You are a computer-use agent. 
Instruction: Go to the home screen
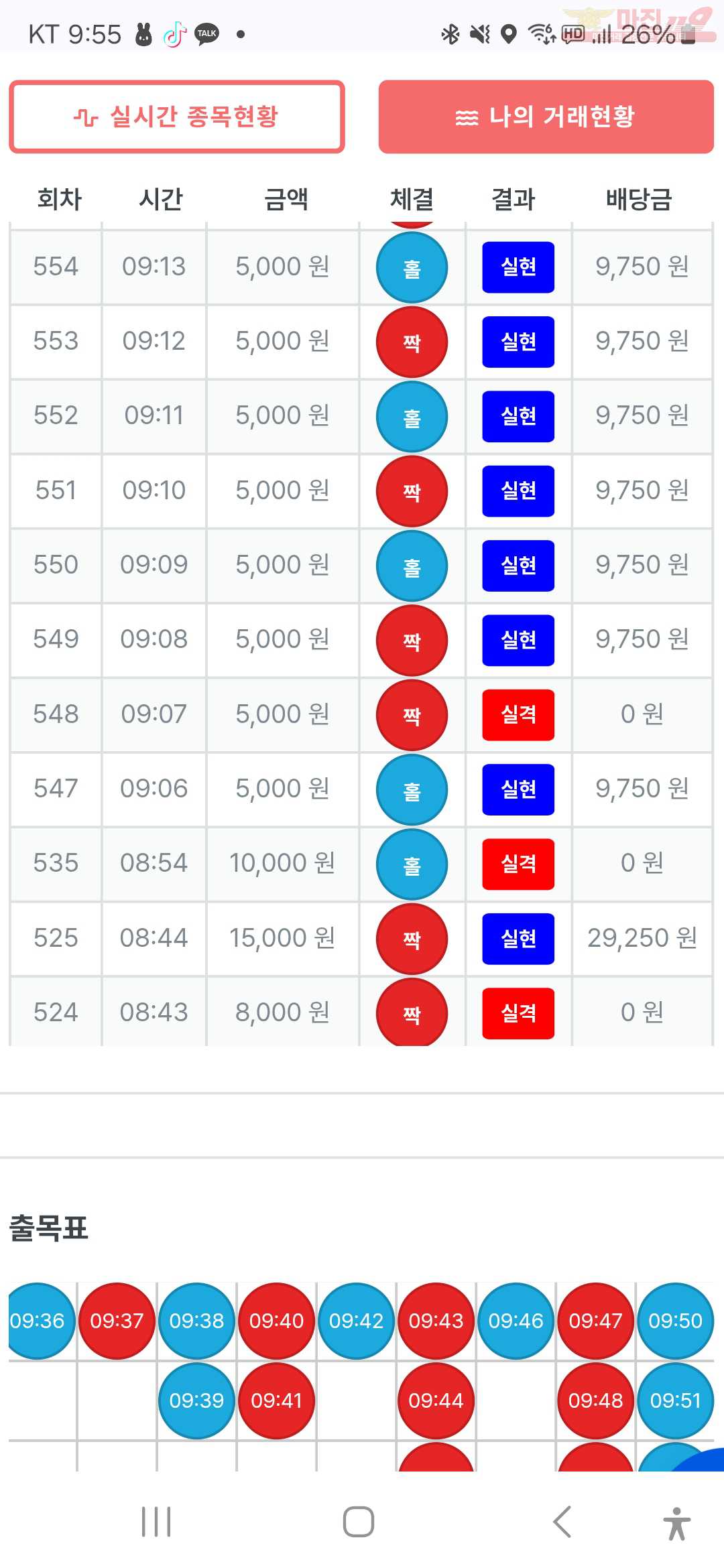pos(359,1522)
